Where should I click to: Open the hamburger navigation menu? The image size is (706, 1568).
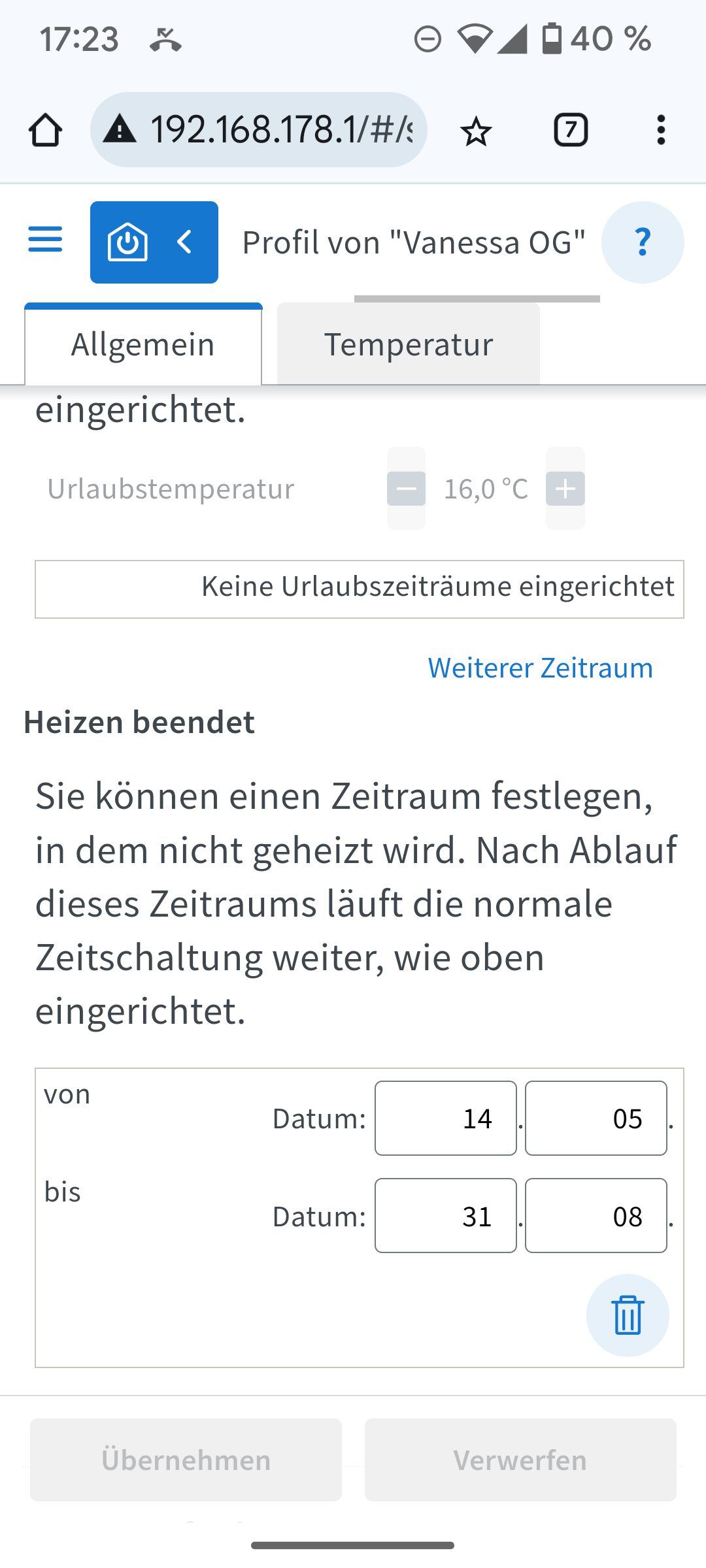tap(45, 240)
